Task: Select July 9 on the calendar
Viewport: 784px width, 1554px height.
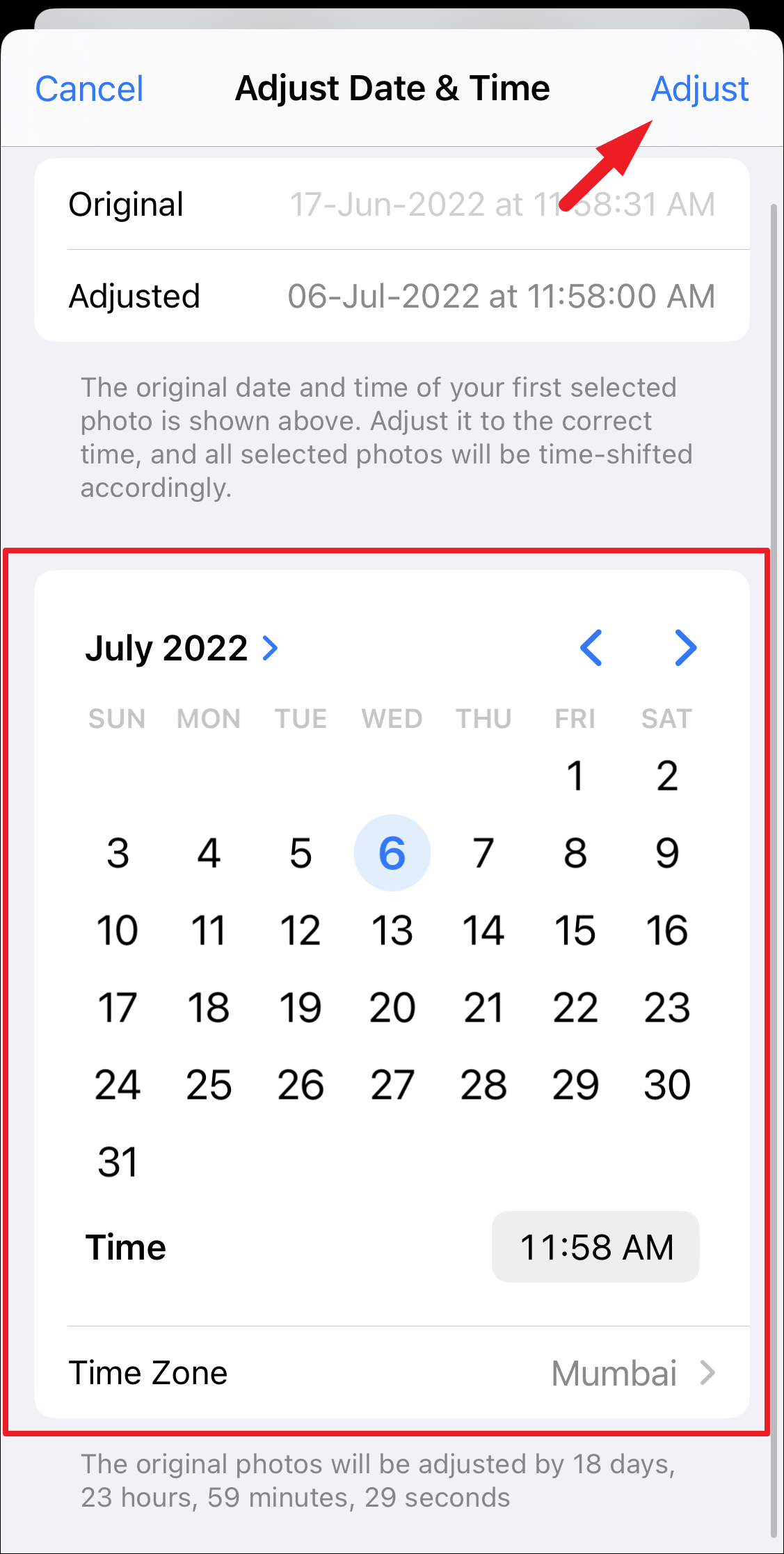Action: click(666, 853)
